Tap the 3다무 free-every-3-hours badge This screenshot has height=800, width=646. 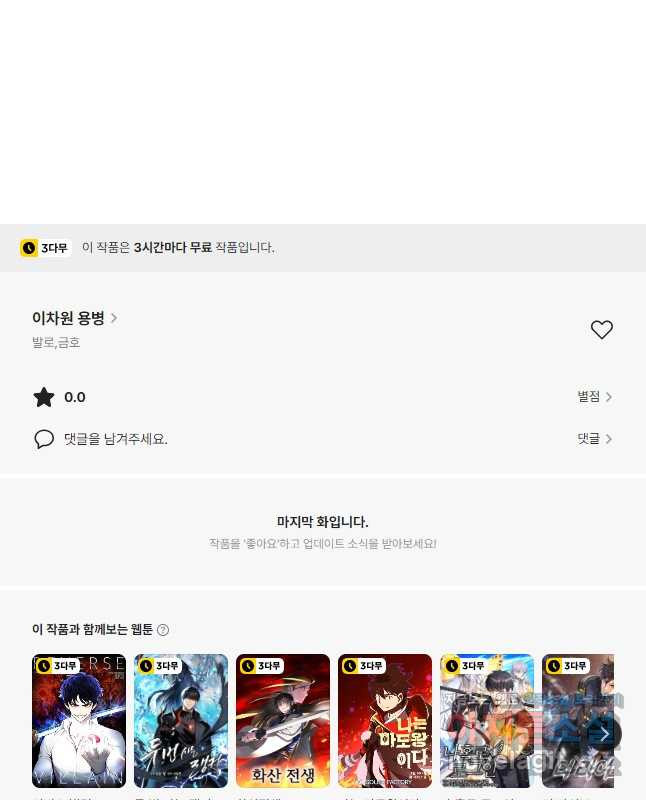46,248
